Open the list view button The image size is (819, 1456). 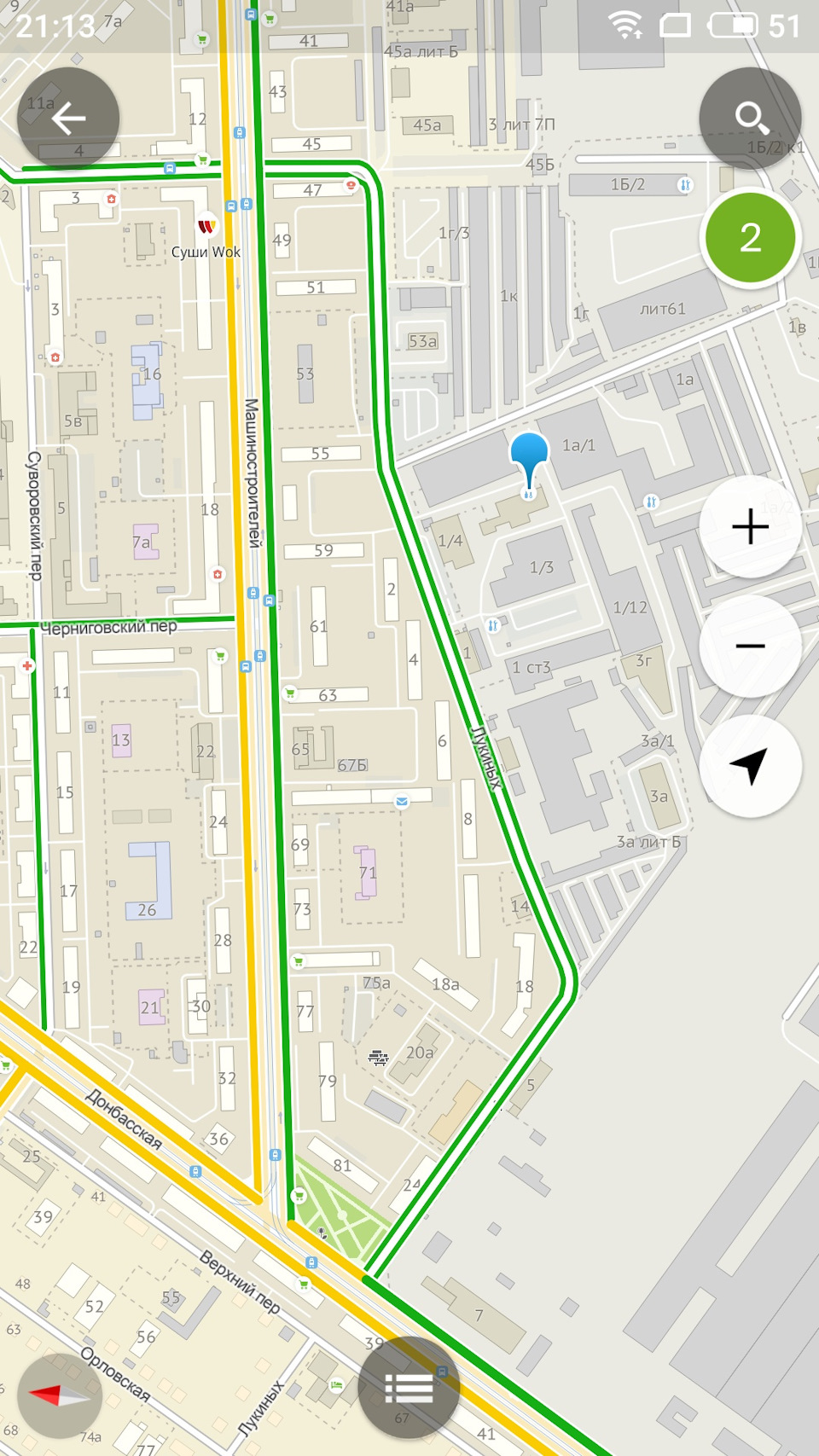click(409, 1388)
